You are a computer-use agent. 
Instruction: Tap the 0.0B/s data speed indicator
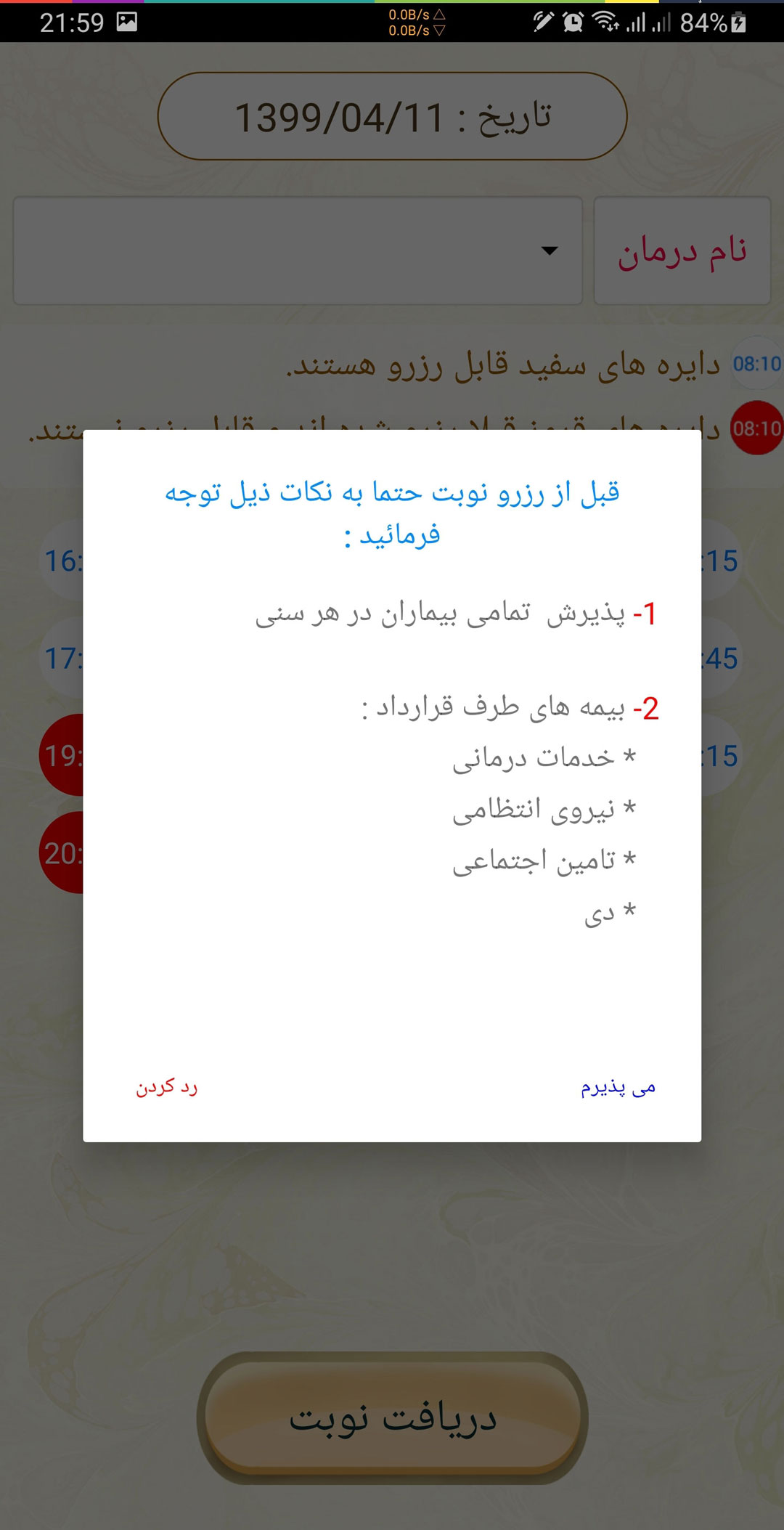click(x=414, y=22)
